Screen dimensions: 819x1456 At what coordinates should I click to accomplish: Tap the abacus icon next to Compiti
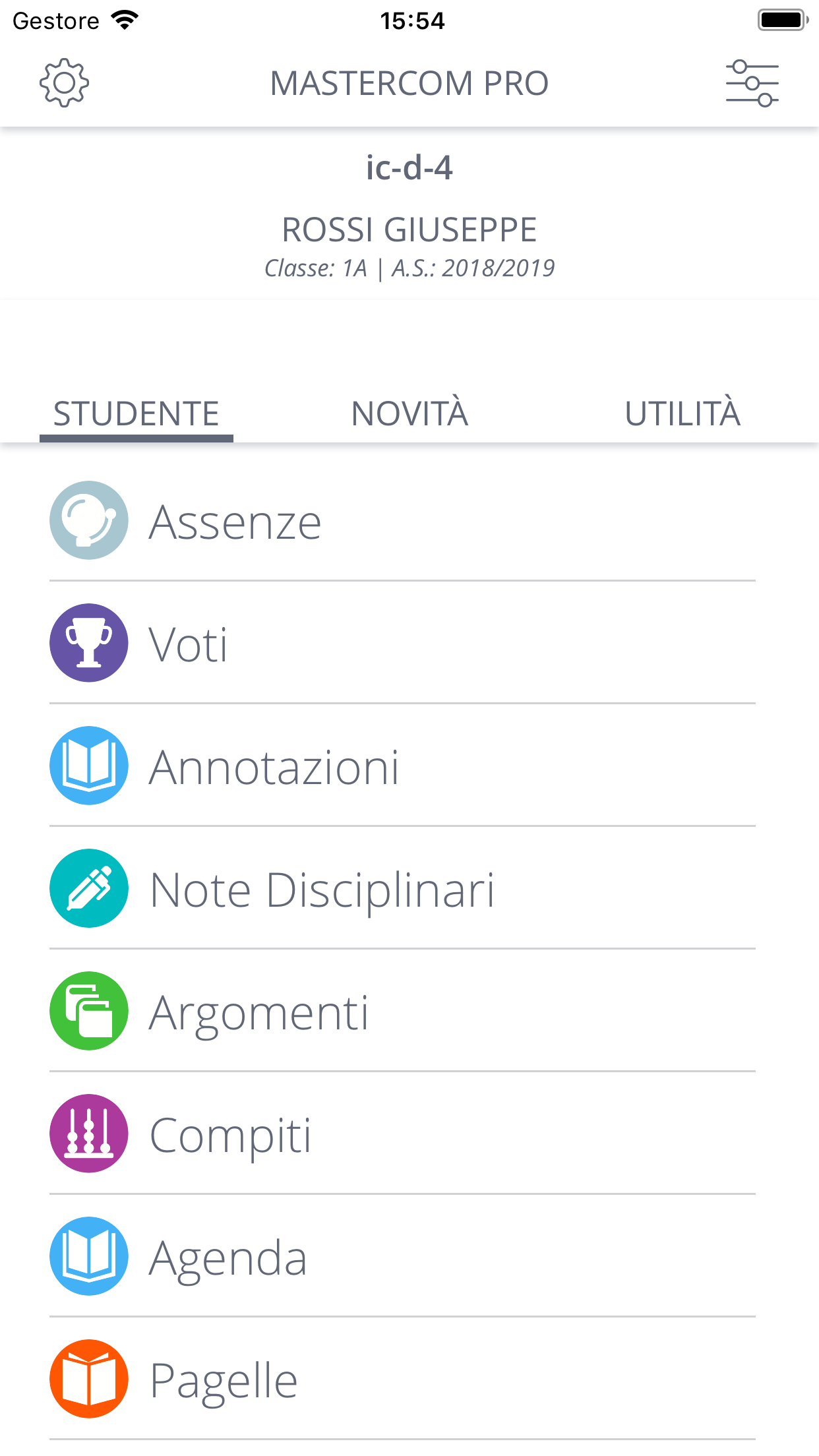coord(88,1134)
